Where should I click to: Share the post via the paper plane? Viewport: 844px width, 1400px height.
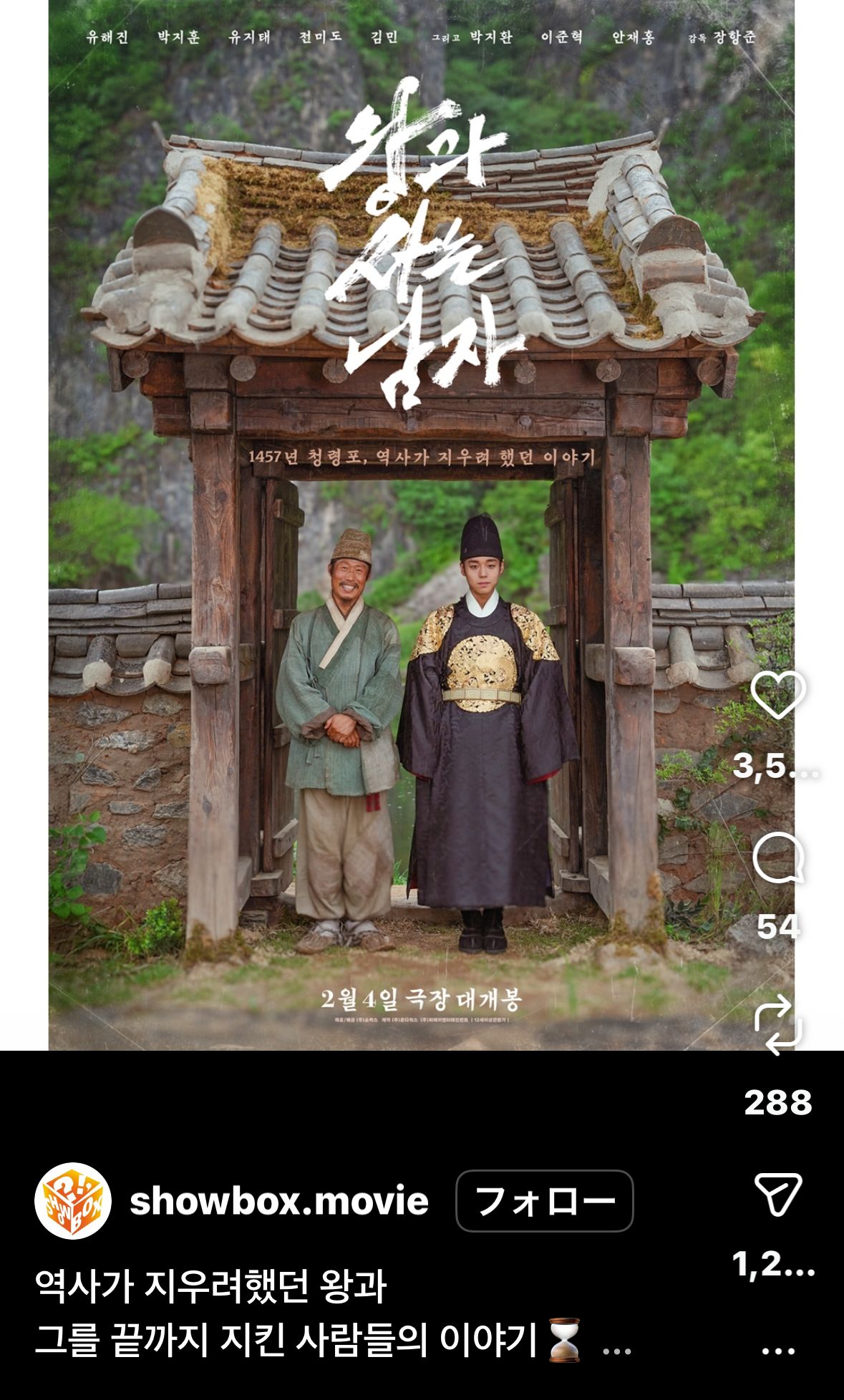pyautogui.click(x=777, y=1194)
